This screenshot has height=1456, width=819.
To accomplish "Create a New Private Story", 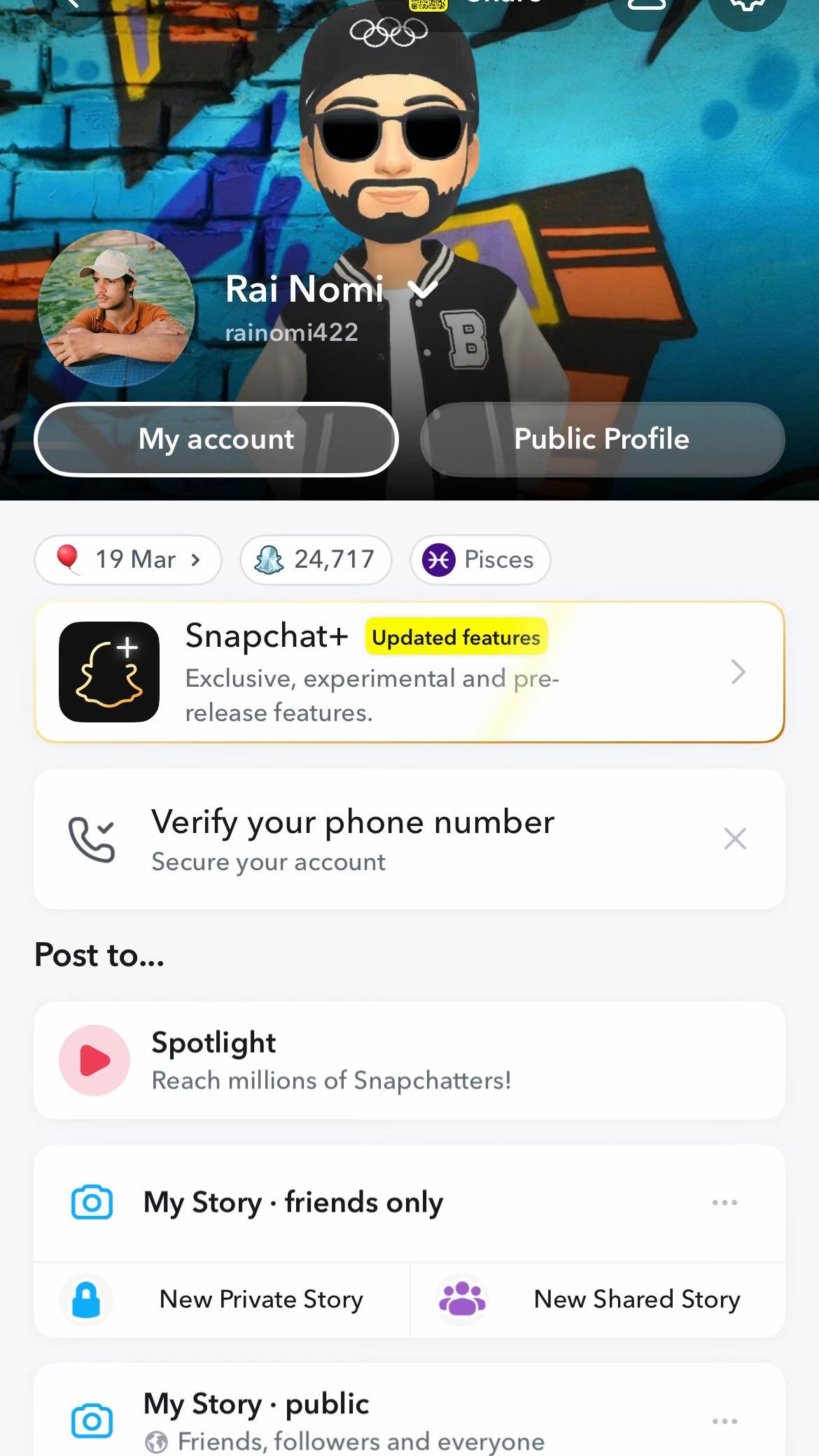I will pyautogui.click(x=222, y=1300).
